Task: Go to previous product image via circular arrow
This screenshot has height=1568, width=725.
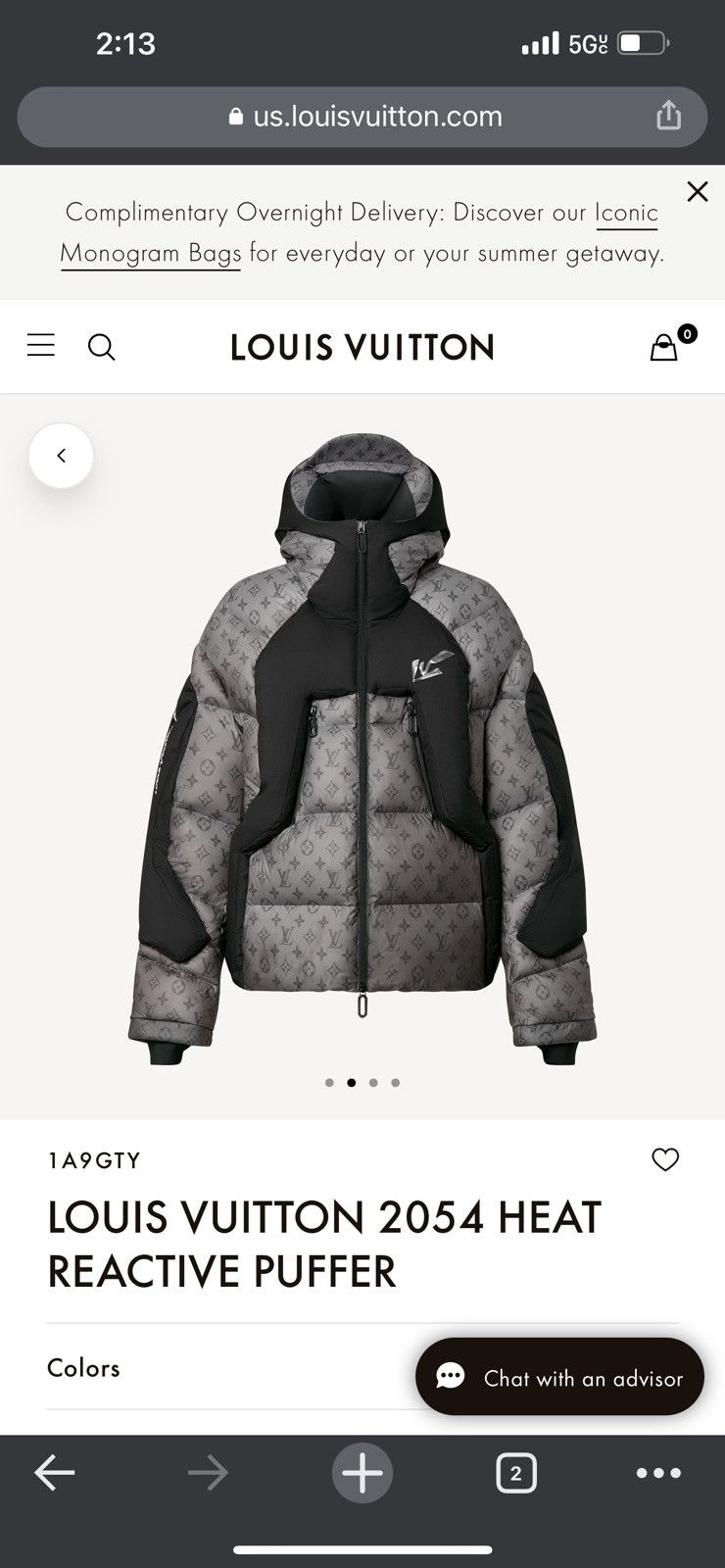Action: click(x=61, y=455)
